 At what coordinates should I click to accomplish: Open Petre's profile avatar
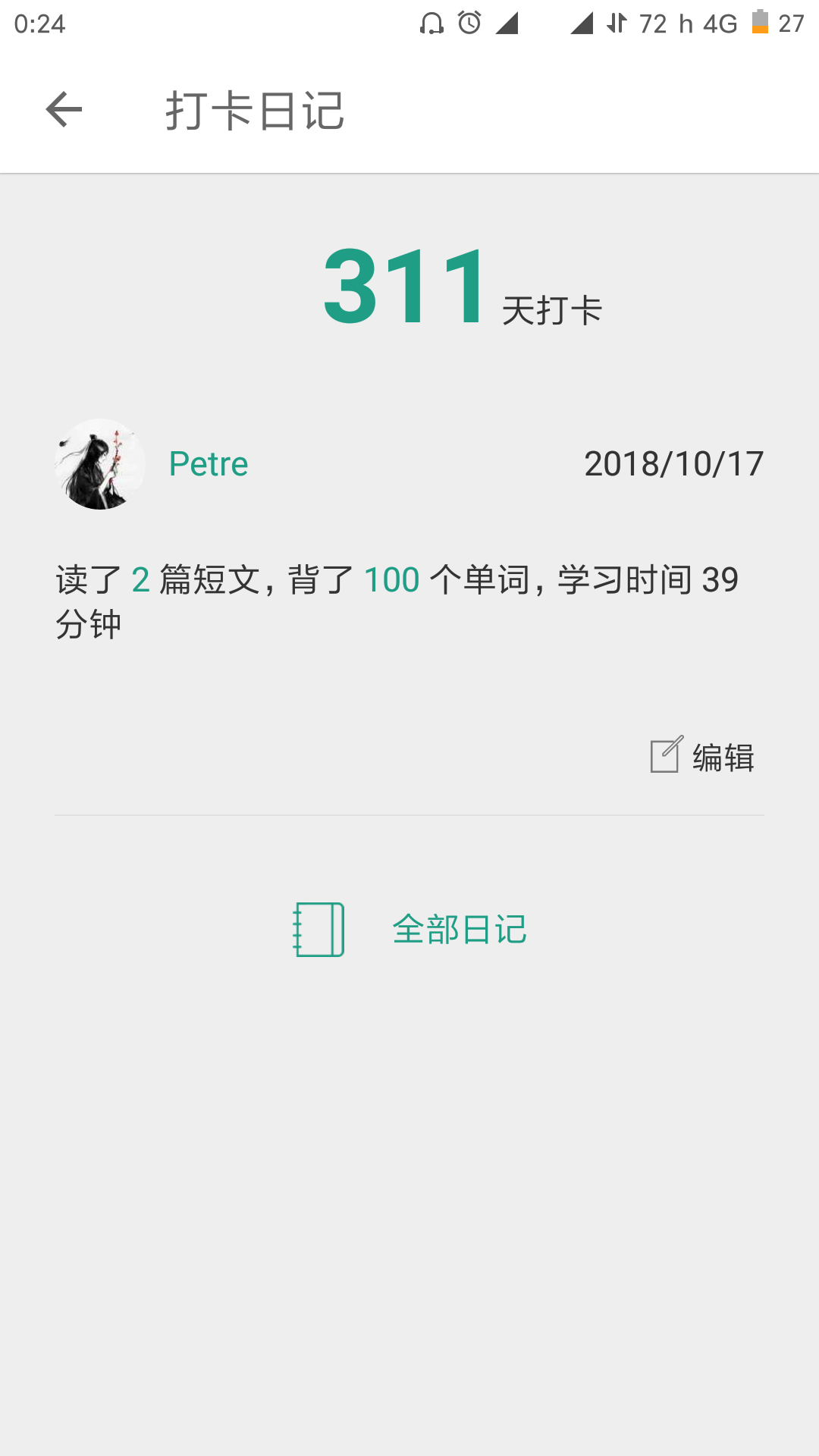click(100, 464)
